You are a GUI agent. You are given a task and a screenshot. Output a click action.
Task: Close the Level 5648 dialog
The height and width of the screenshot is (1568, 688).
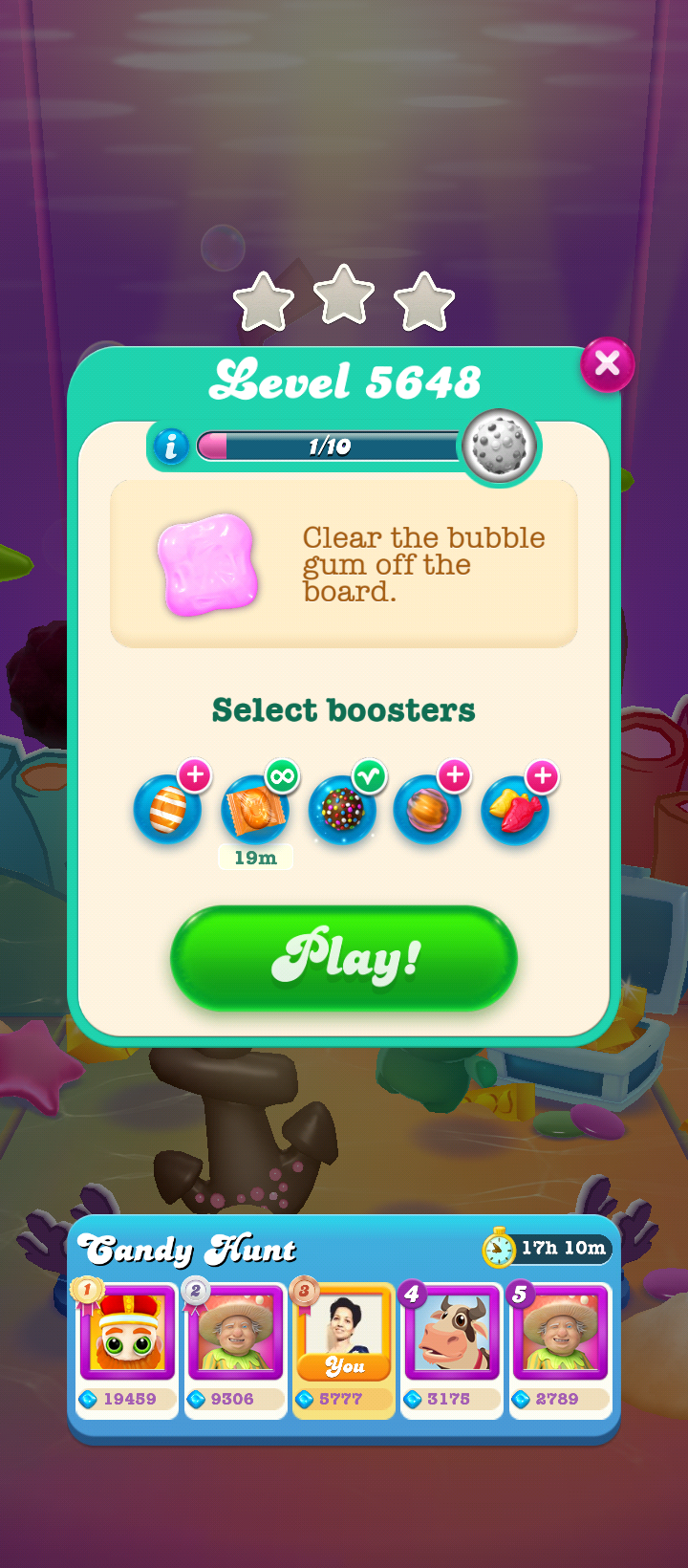tap(607, 364)
